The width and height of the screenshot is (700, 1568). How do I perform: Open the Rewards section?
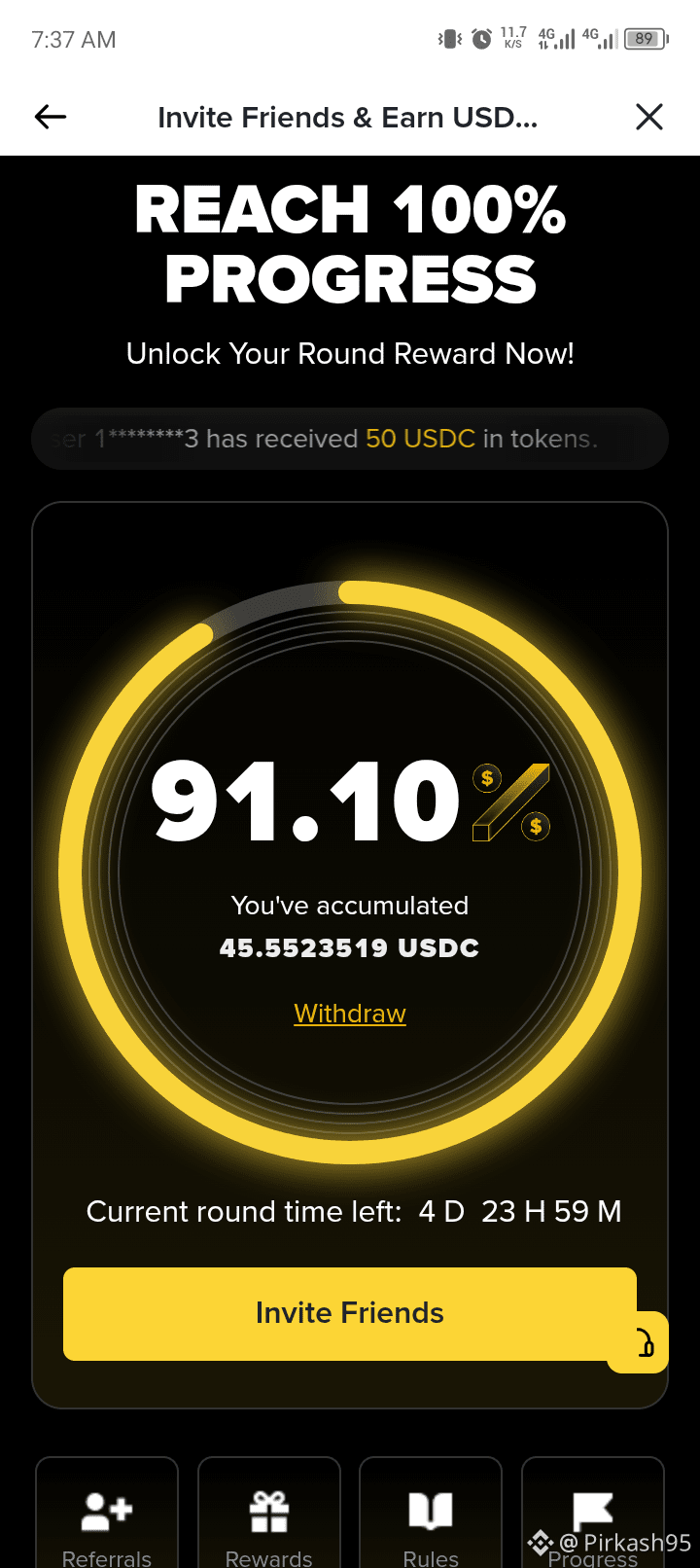(x=269, y=1517)
